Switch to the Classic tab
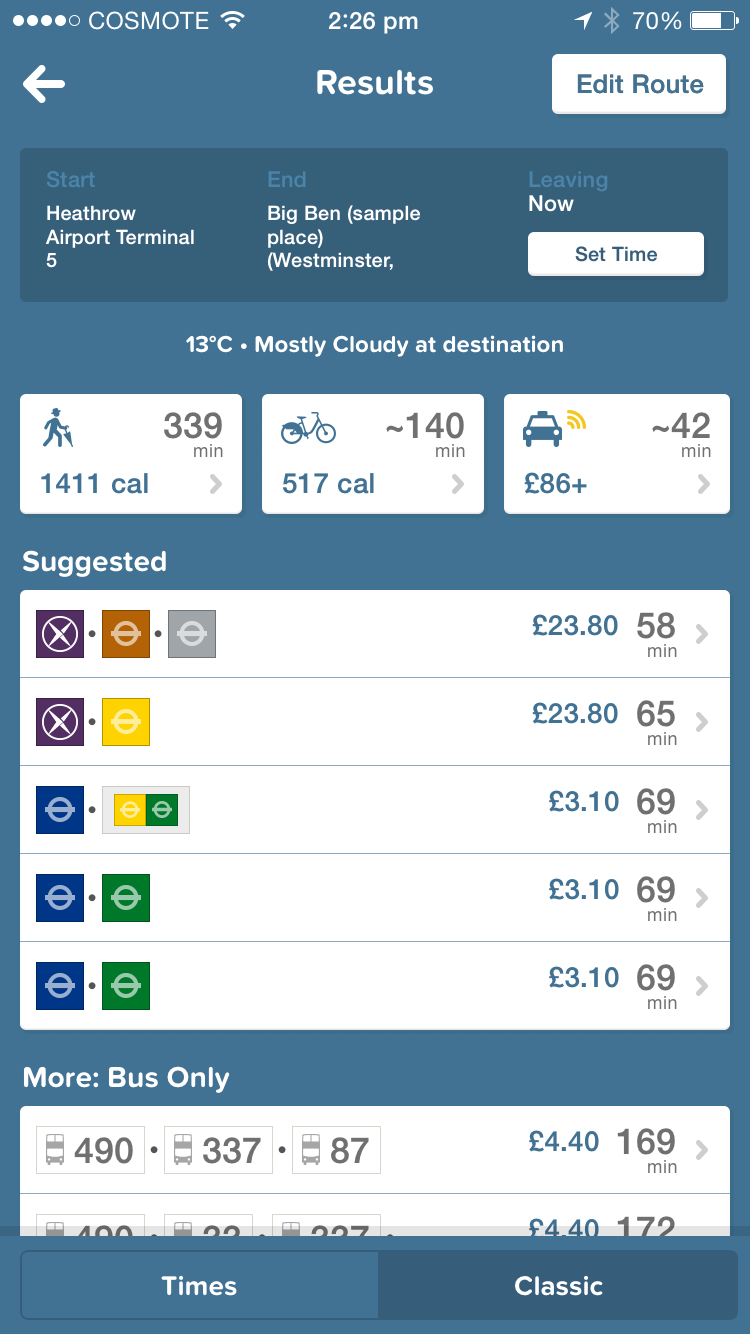 pos(559,1286)
